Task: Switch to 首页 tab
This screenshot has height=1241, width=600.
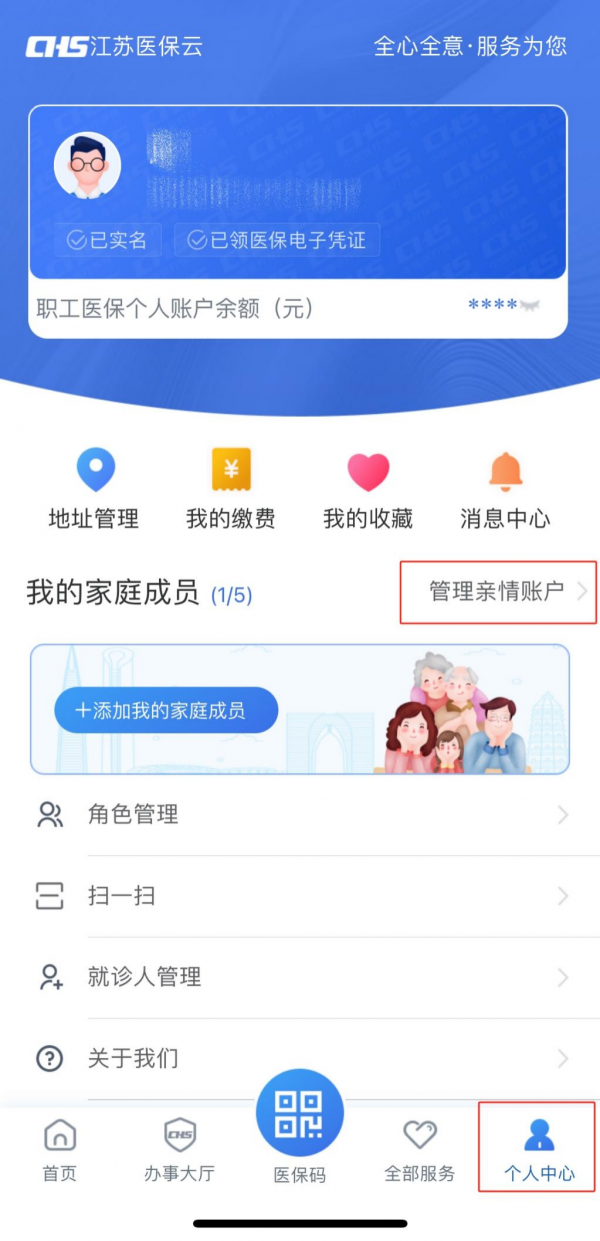Action: [x=60, y=1150]
